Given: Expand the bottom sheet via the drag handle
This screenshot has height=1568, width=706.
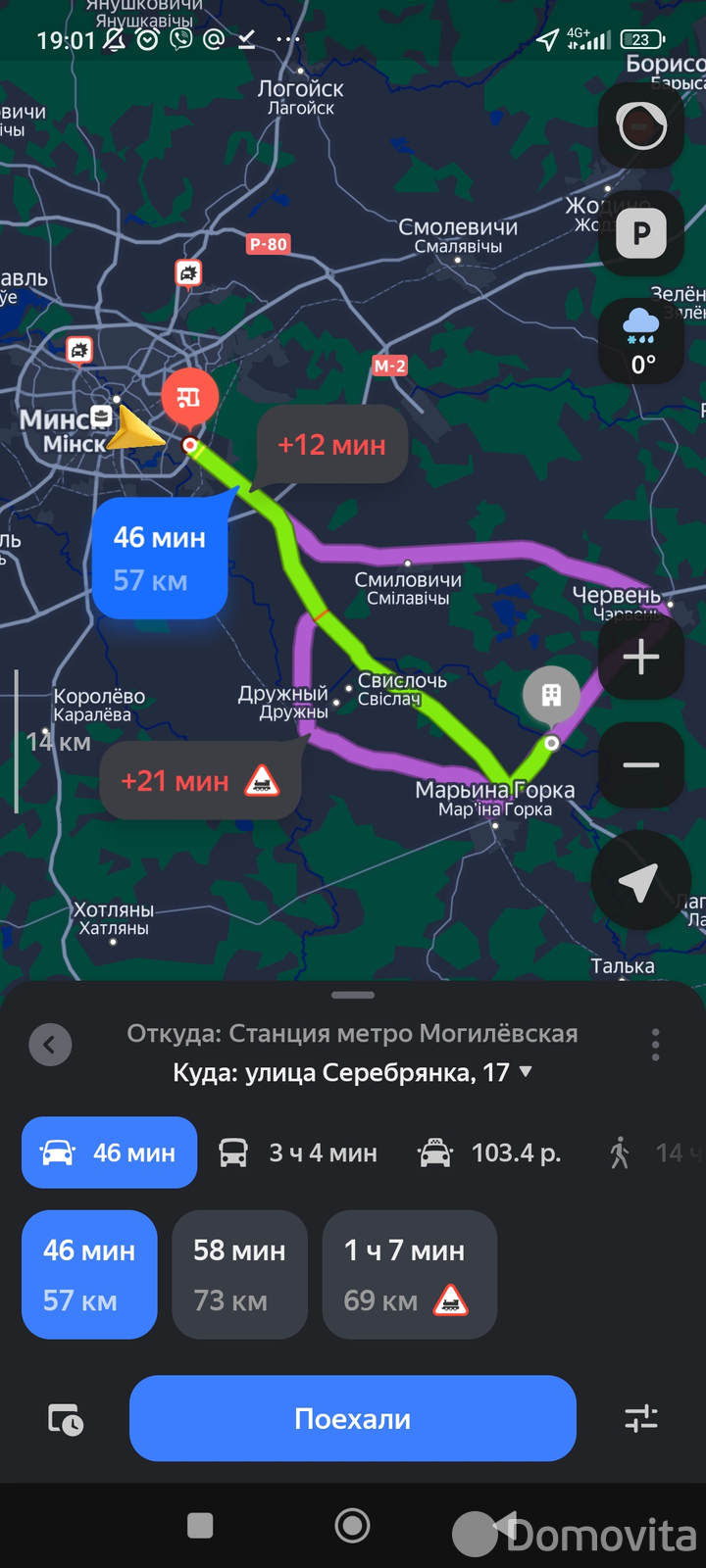Looking at the screenshot, I should coord(352,994).
